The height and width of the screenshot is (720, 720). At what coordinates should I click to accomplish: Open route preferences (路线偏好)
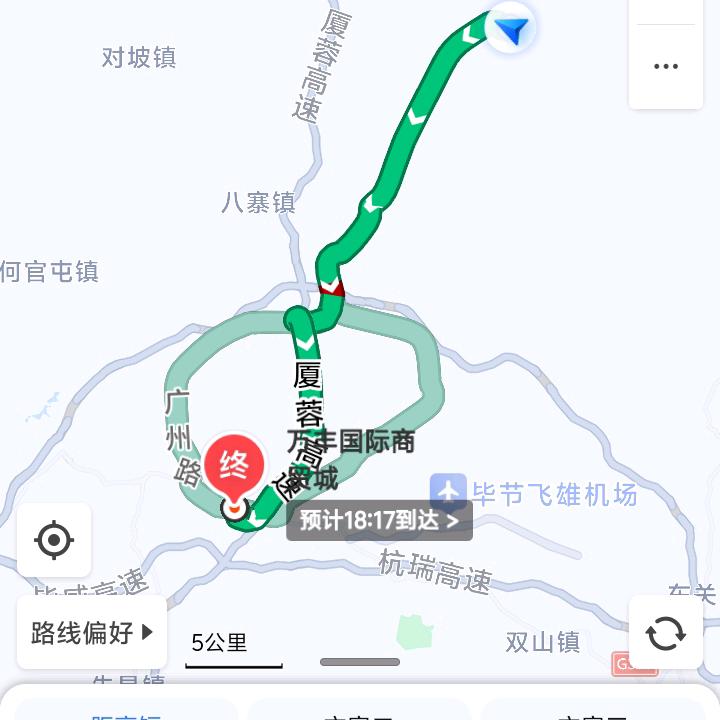pos(92,632)
